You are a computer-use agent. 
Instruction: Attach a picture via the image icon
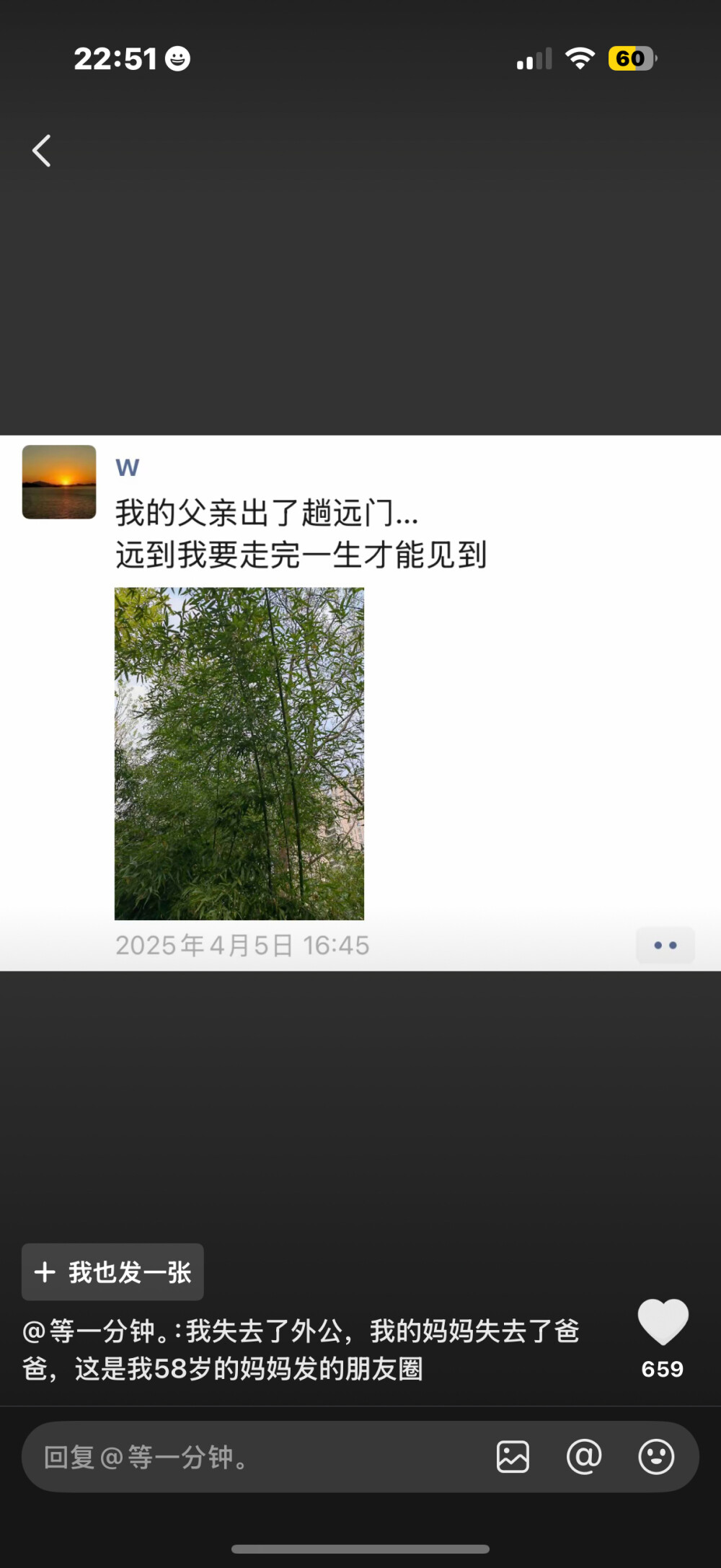(x=513, y=1457)
